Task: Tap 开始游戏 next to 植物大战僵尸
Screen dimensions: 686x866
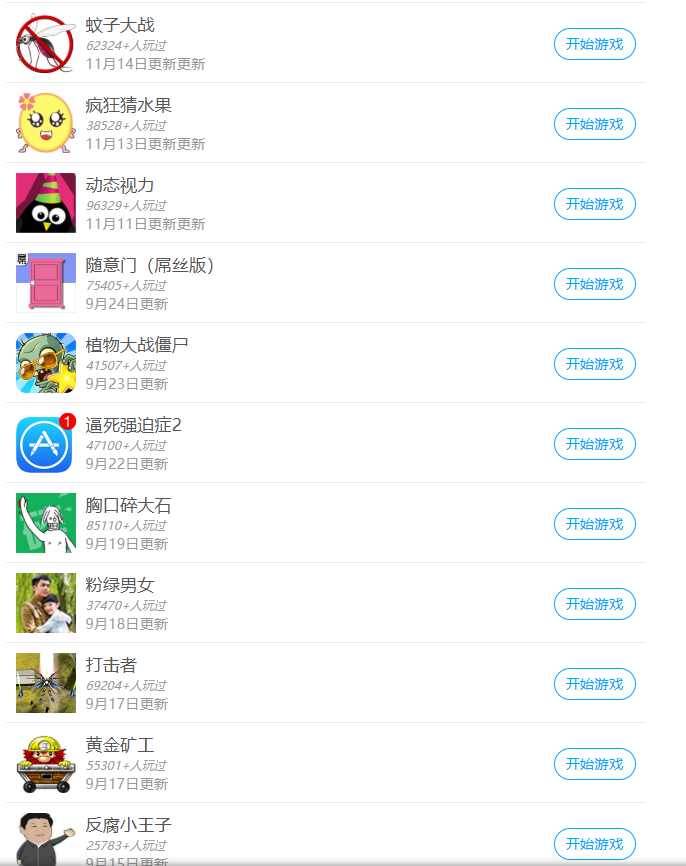Action: (x=594, y=364)
